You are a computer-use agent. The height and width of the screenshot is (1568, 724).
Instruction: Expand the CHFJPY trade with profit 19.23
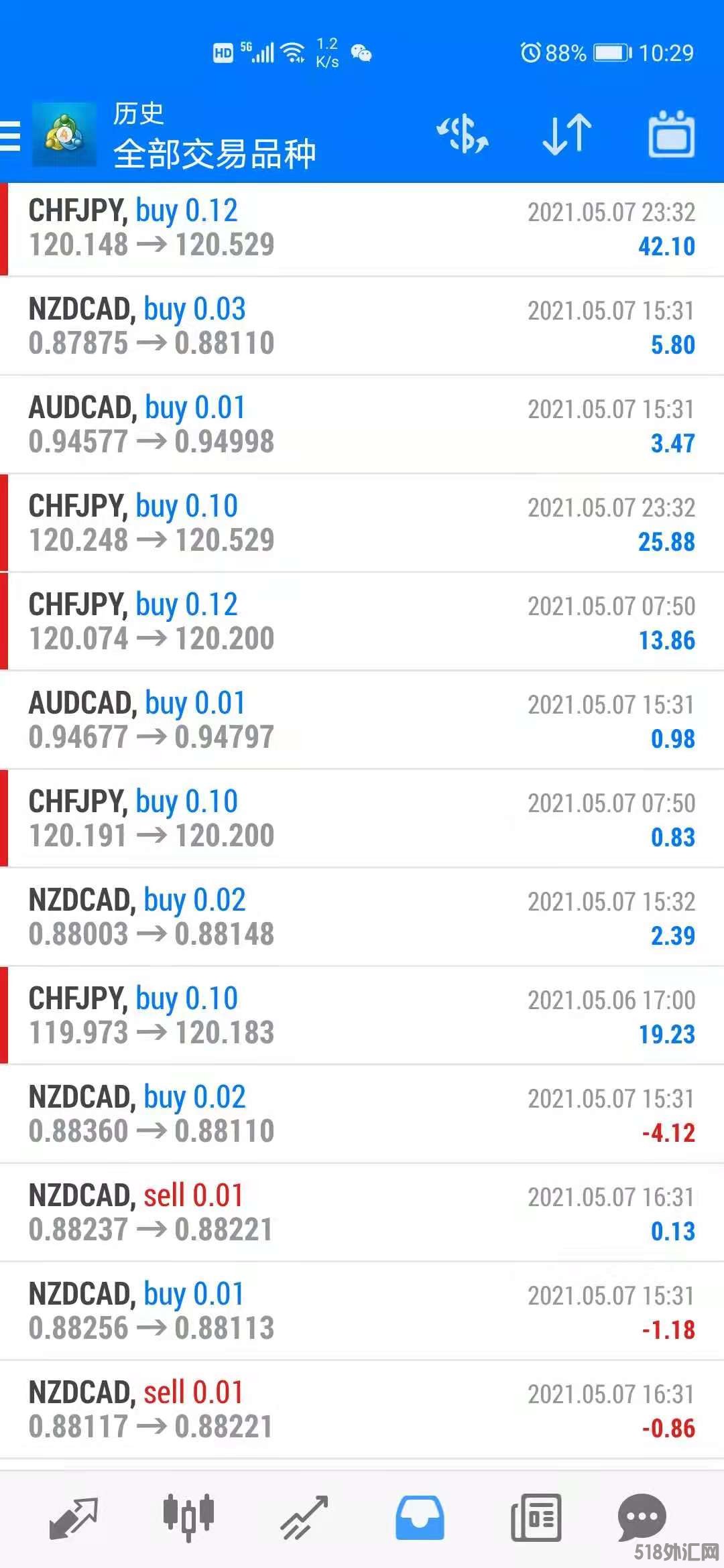362,1017
